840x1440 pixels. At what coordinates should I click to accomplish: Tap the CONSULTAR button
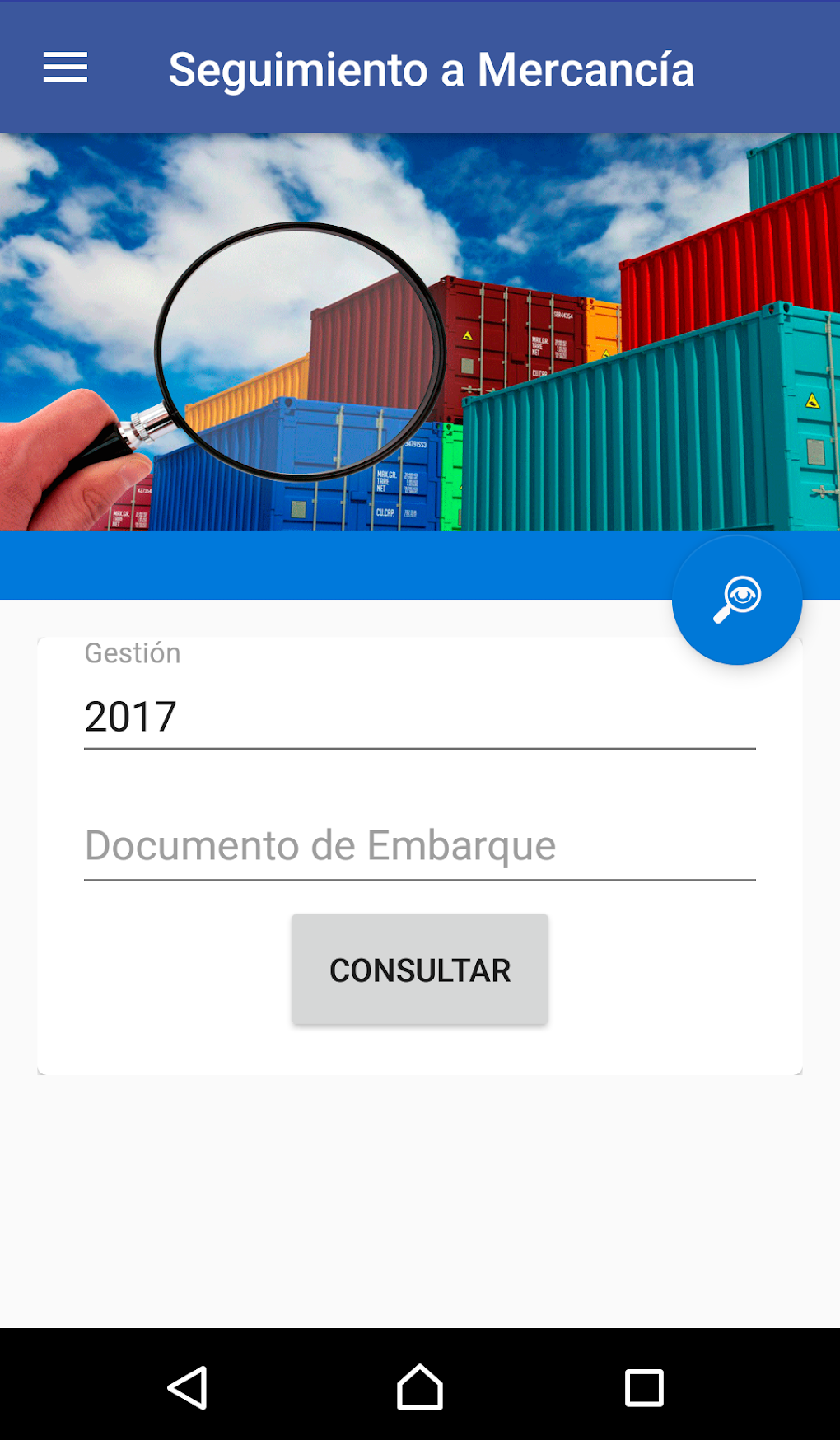(x=419, y=970)
